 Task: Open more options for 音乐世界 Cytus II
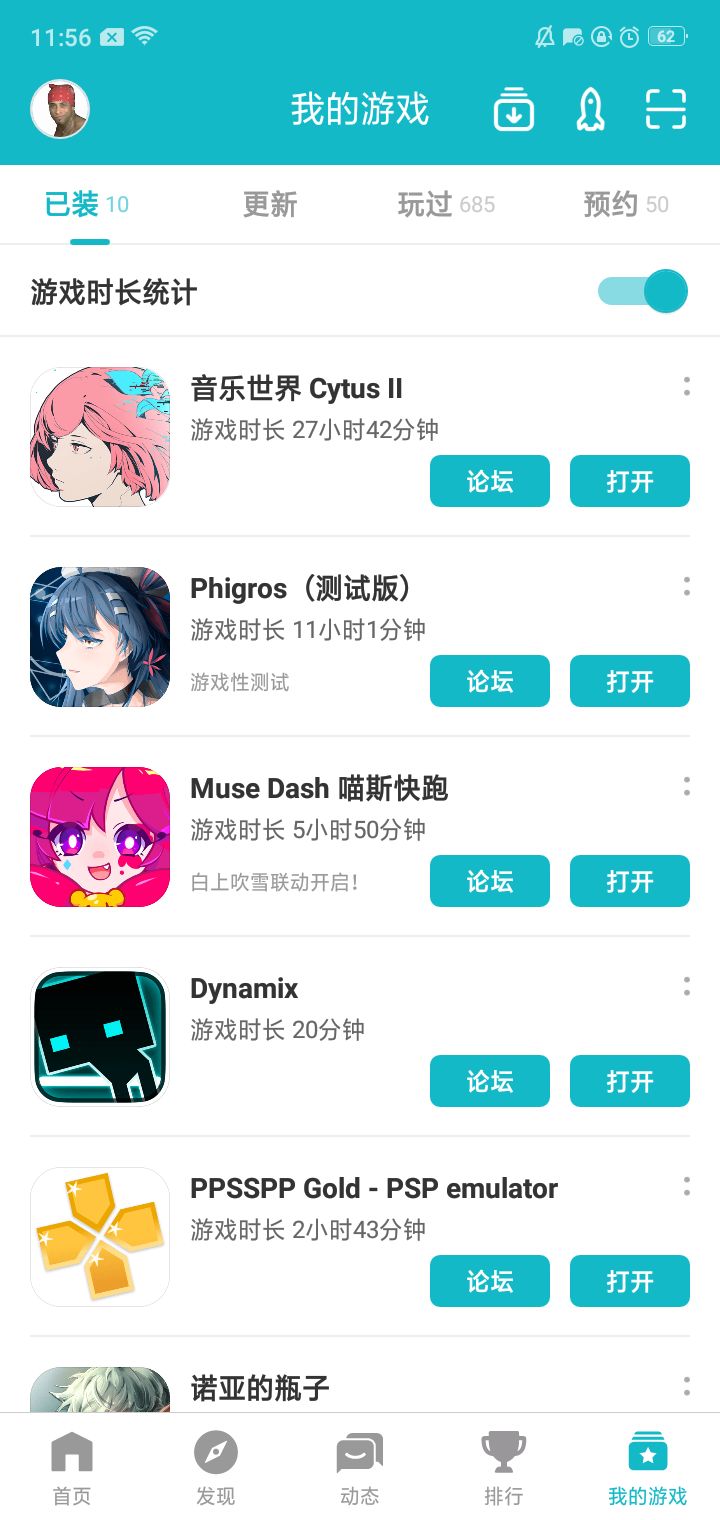point(686,386)
